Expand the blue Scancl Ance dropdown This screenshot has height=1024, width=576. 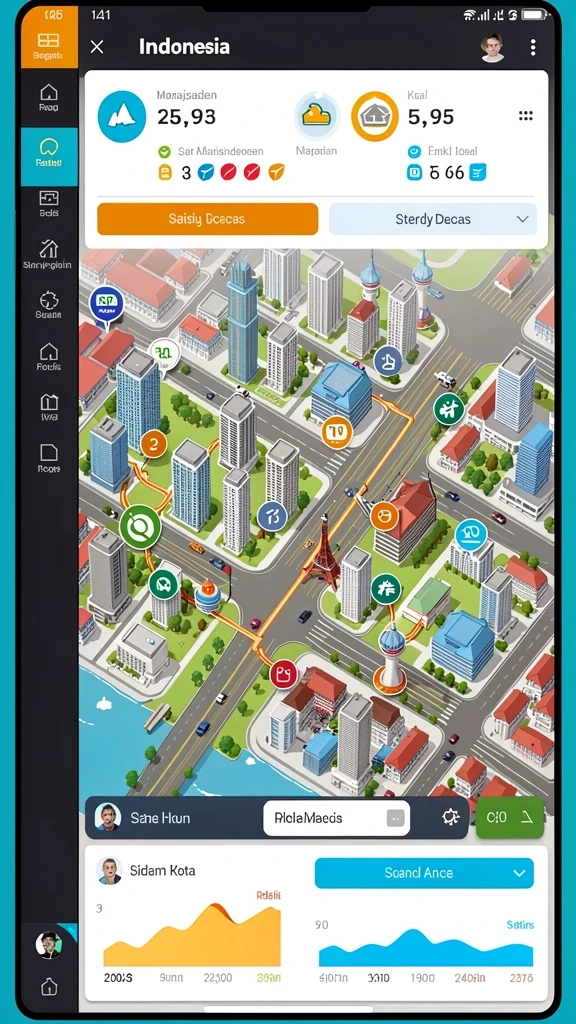tap(424, 872)
